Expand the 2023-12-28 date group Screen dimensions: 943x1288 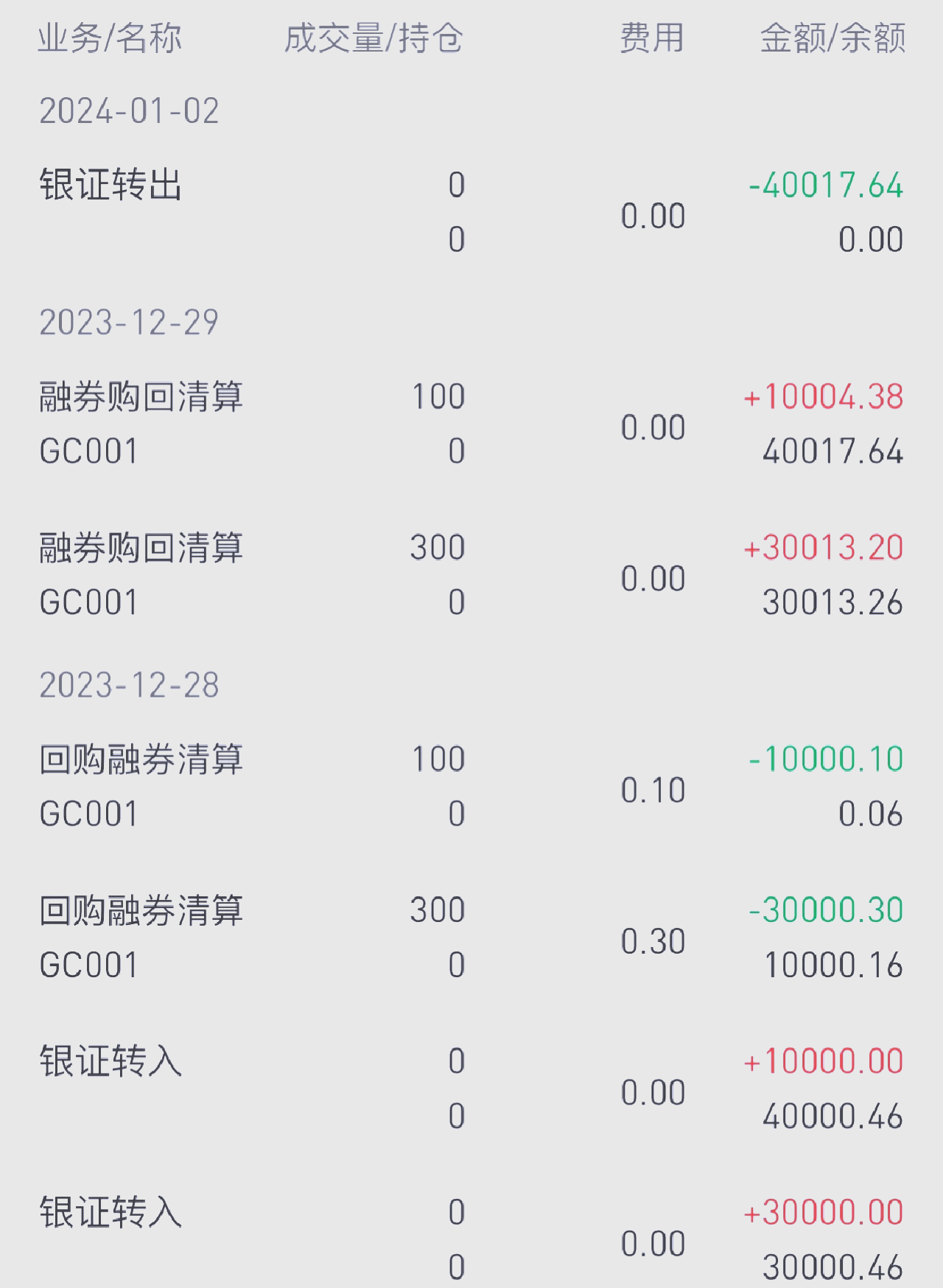pos(129,686)
